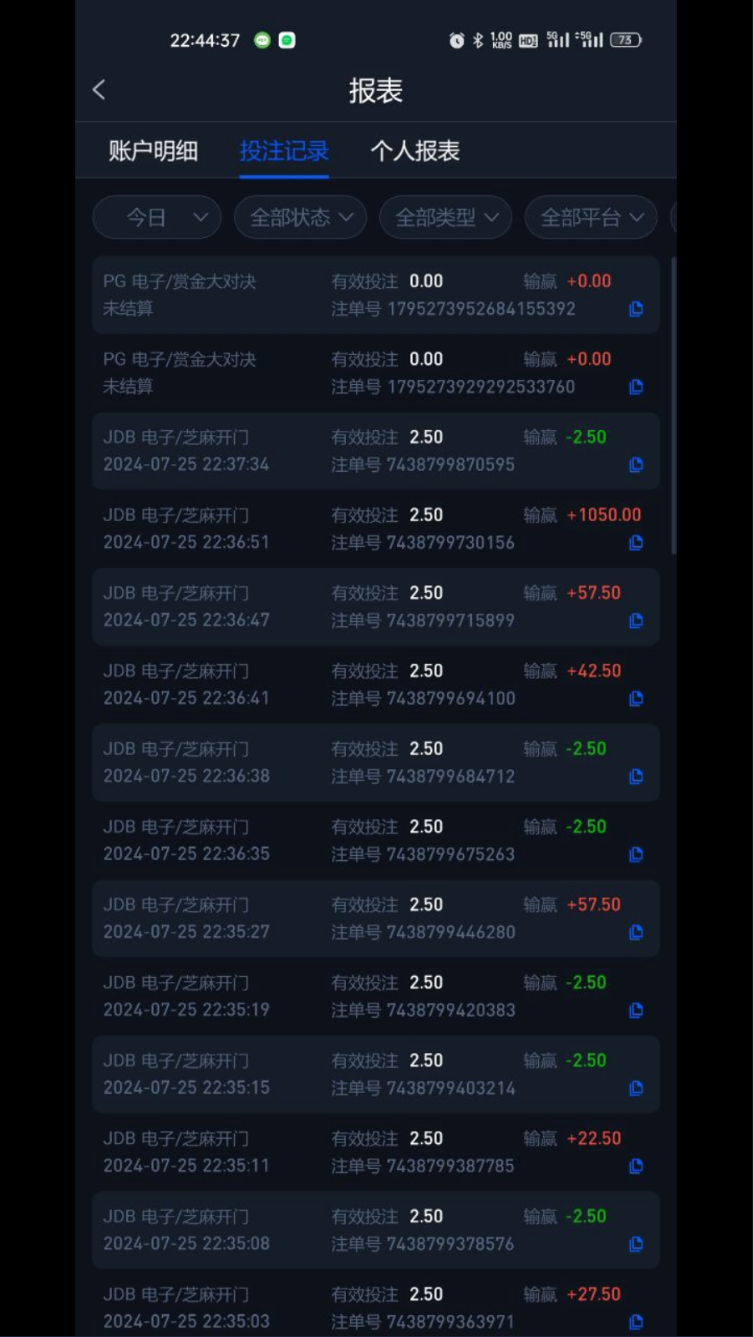This screenshot has height=1337, width=753.
Task: Open the 全部类型 filter dropdown
Action: pyautogui.click(x=446, y=217)
